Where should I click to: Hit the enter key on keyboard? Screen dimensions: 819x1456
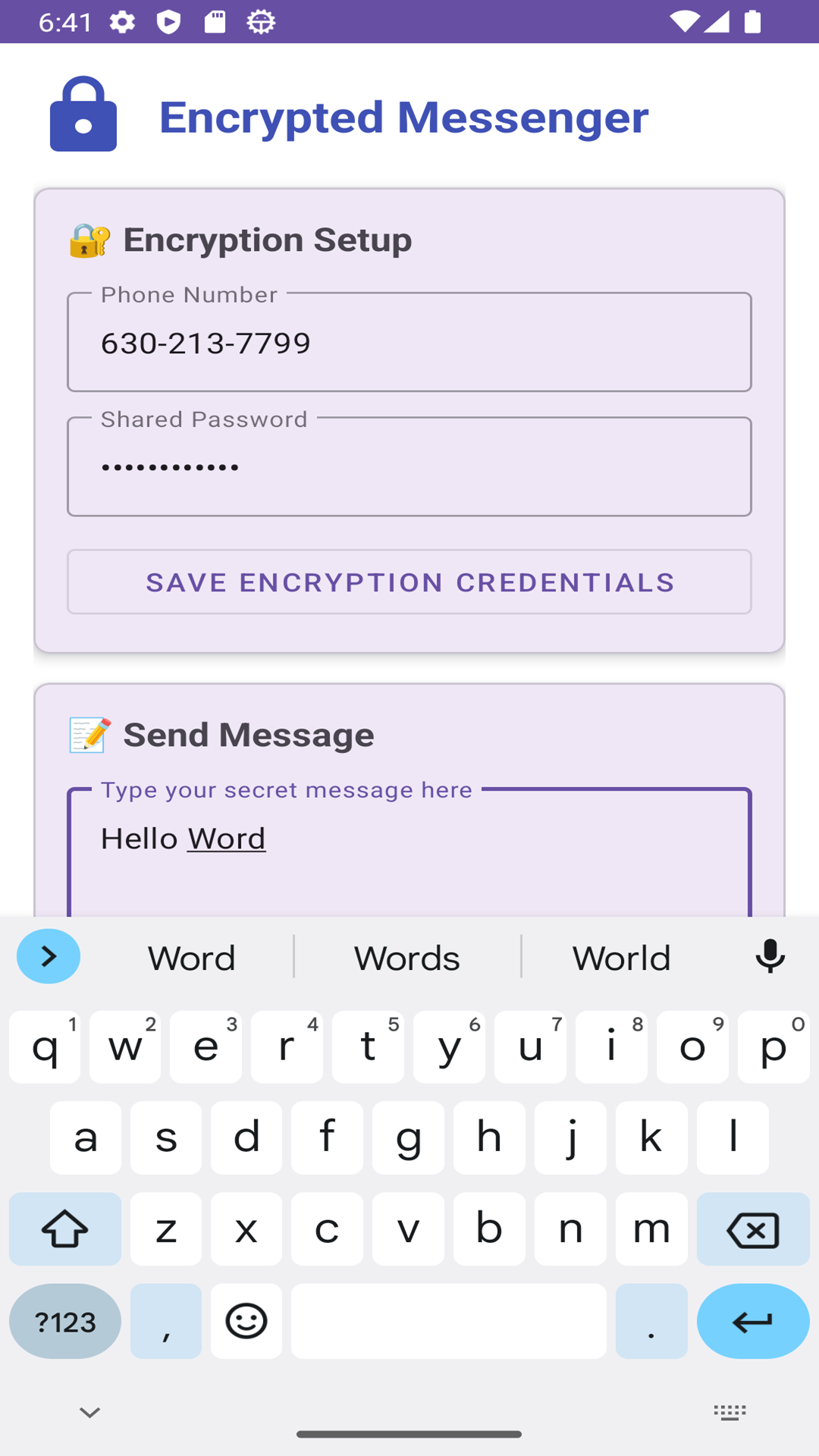752,1322
